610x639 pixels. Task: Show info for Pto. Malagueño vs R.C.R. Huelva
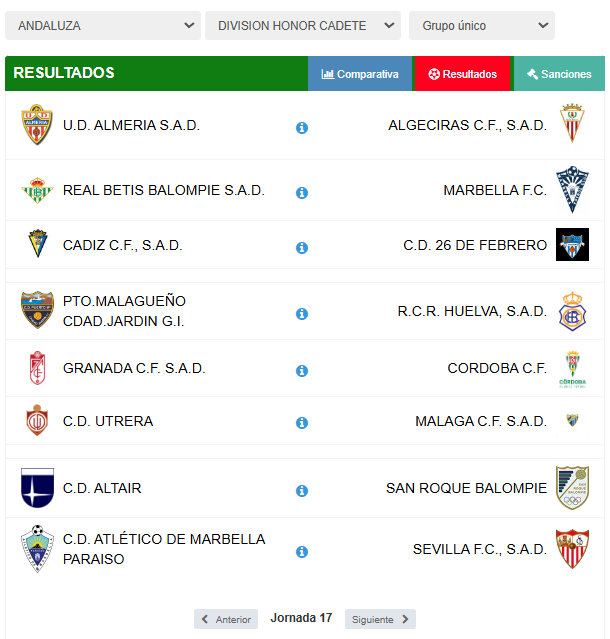(x=302, y=314)
